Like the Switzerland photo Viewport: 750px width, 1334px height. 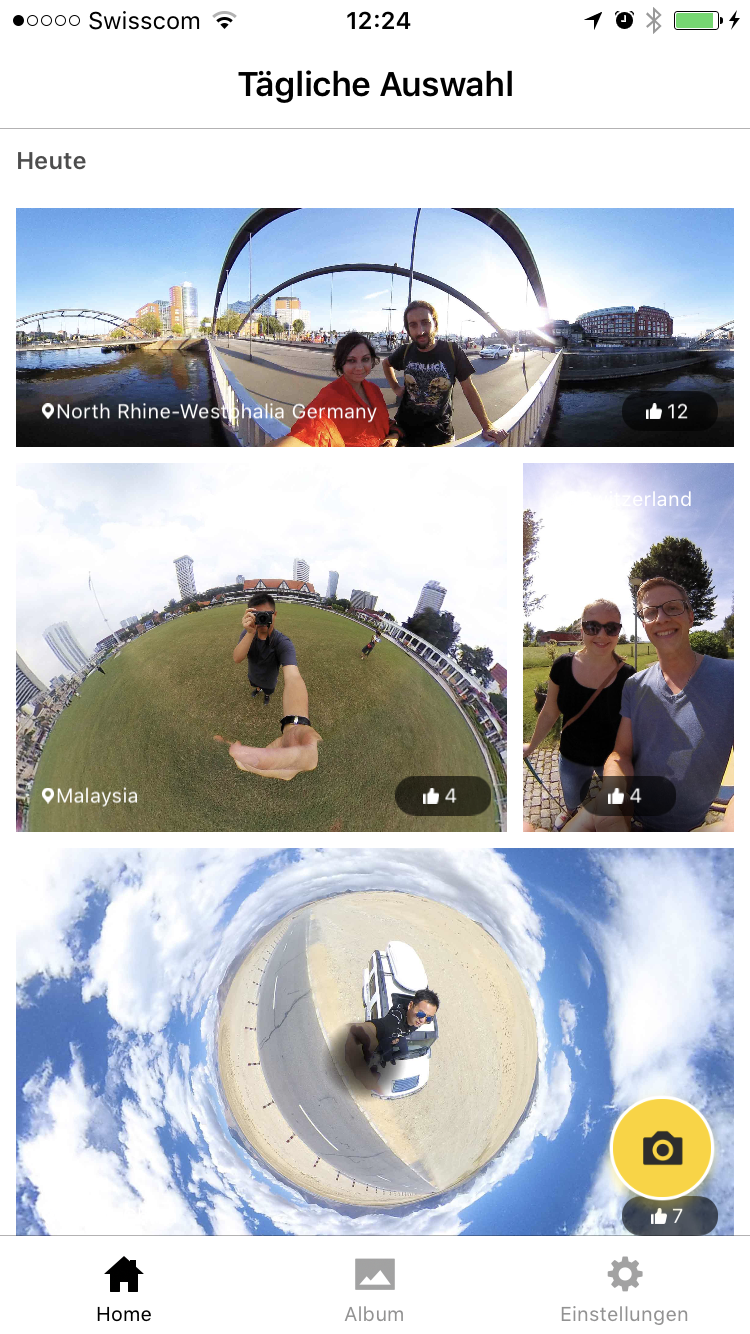point(627,796)
